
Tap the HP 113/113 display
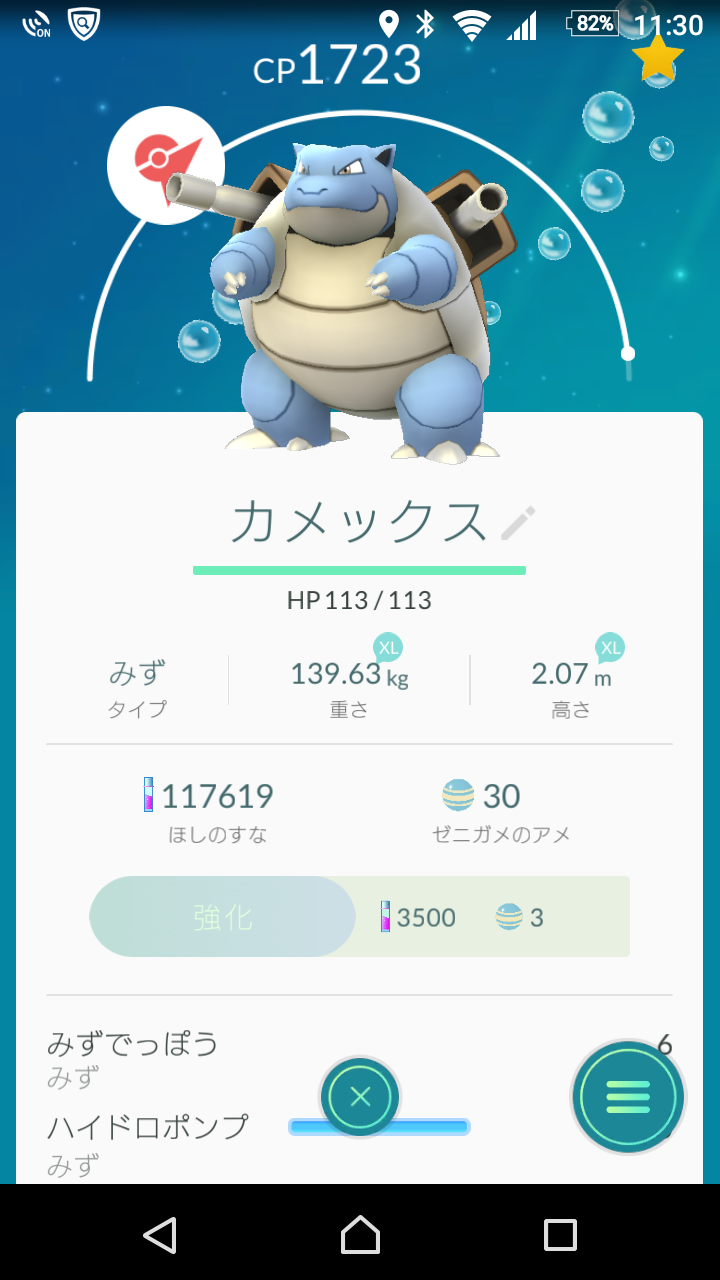[360, 600]
